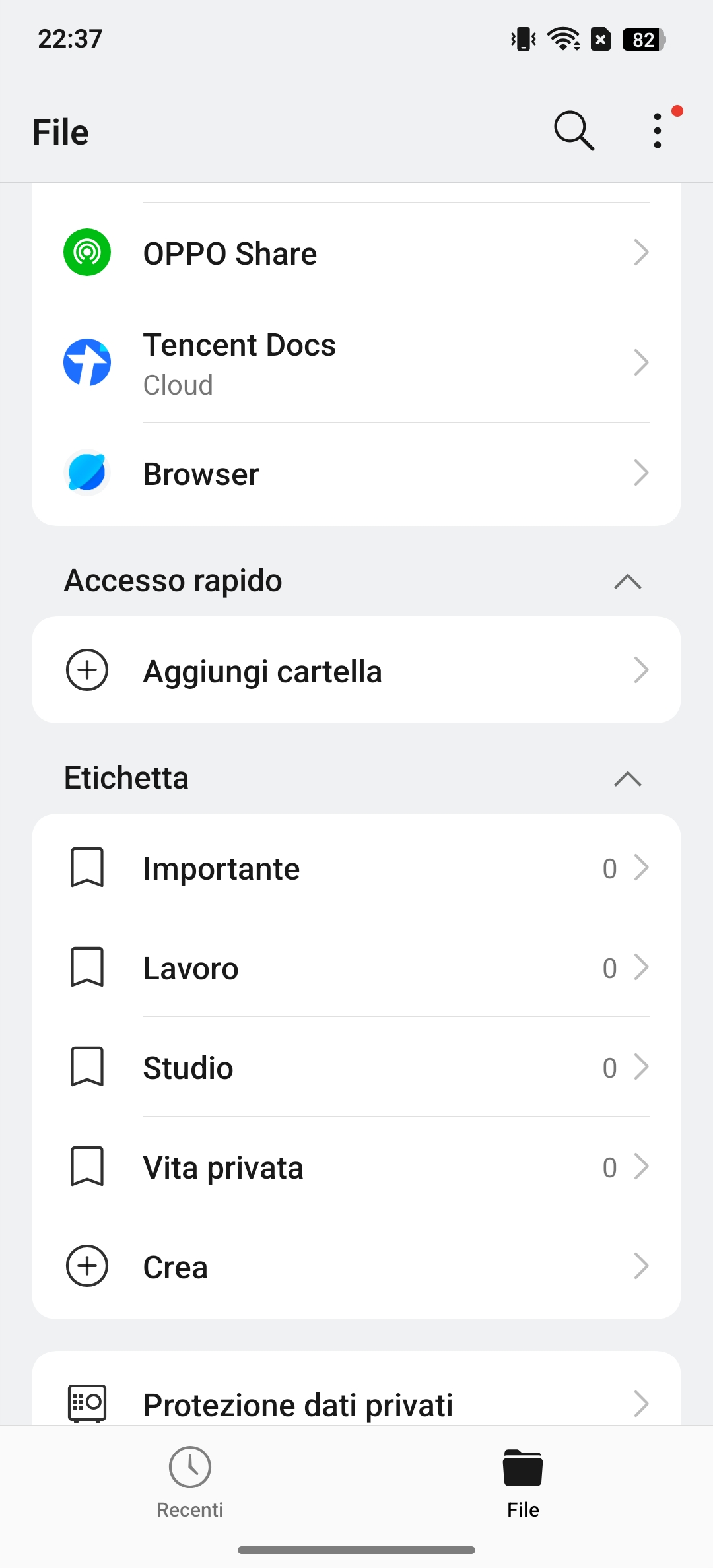This screenshot has height=1568, width=713.
Task: Open the Browser files row
Action: 356,473
